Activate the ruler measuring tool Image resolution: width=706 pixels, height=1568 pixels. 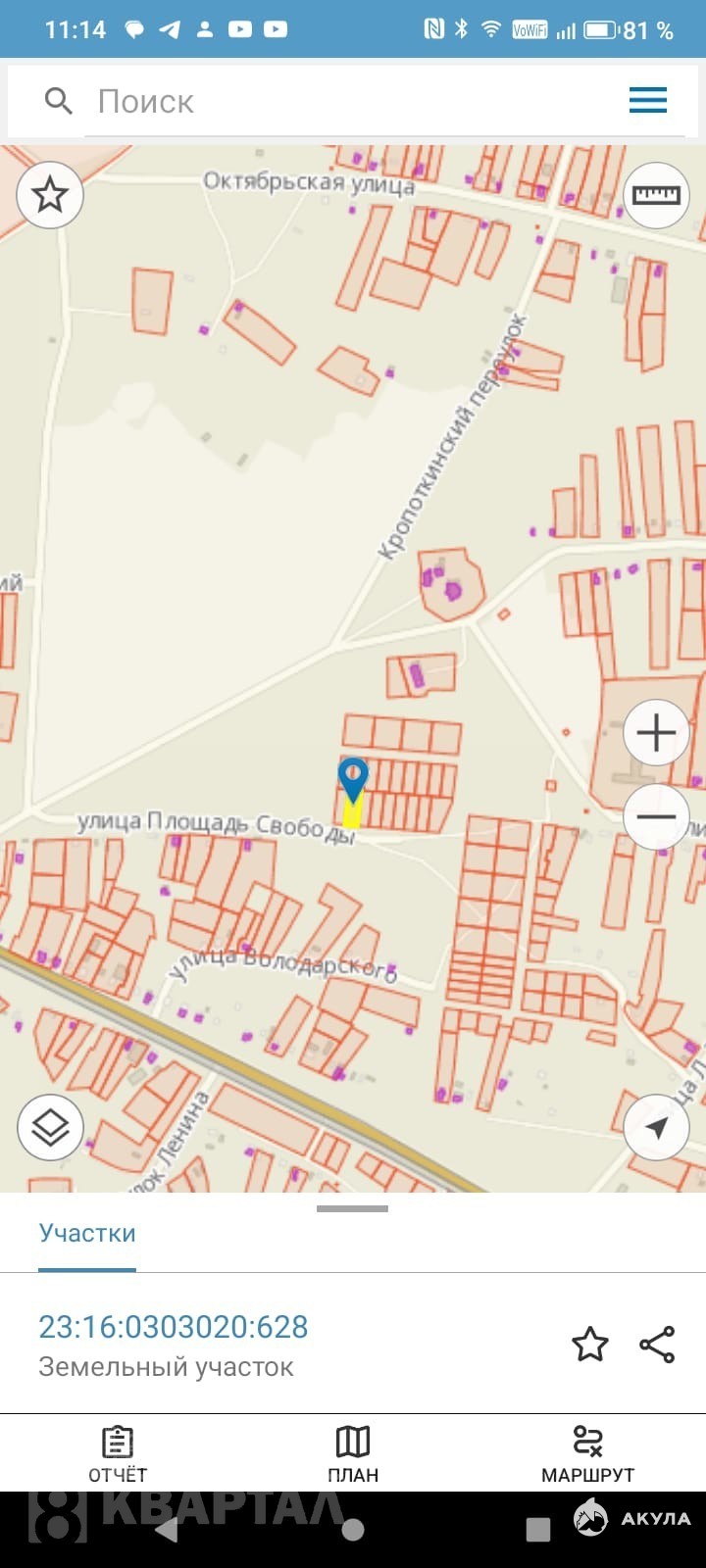click(x=656, y=195)
